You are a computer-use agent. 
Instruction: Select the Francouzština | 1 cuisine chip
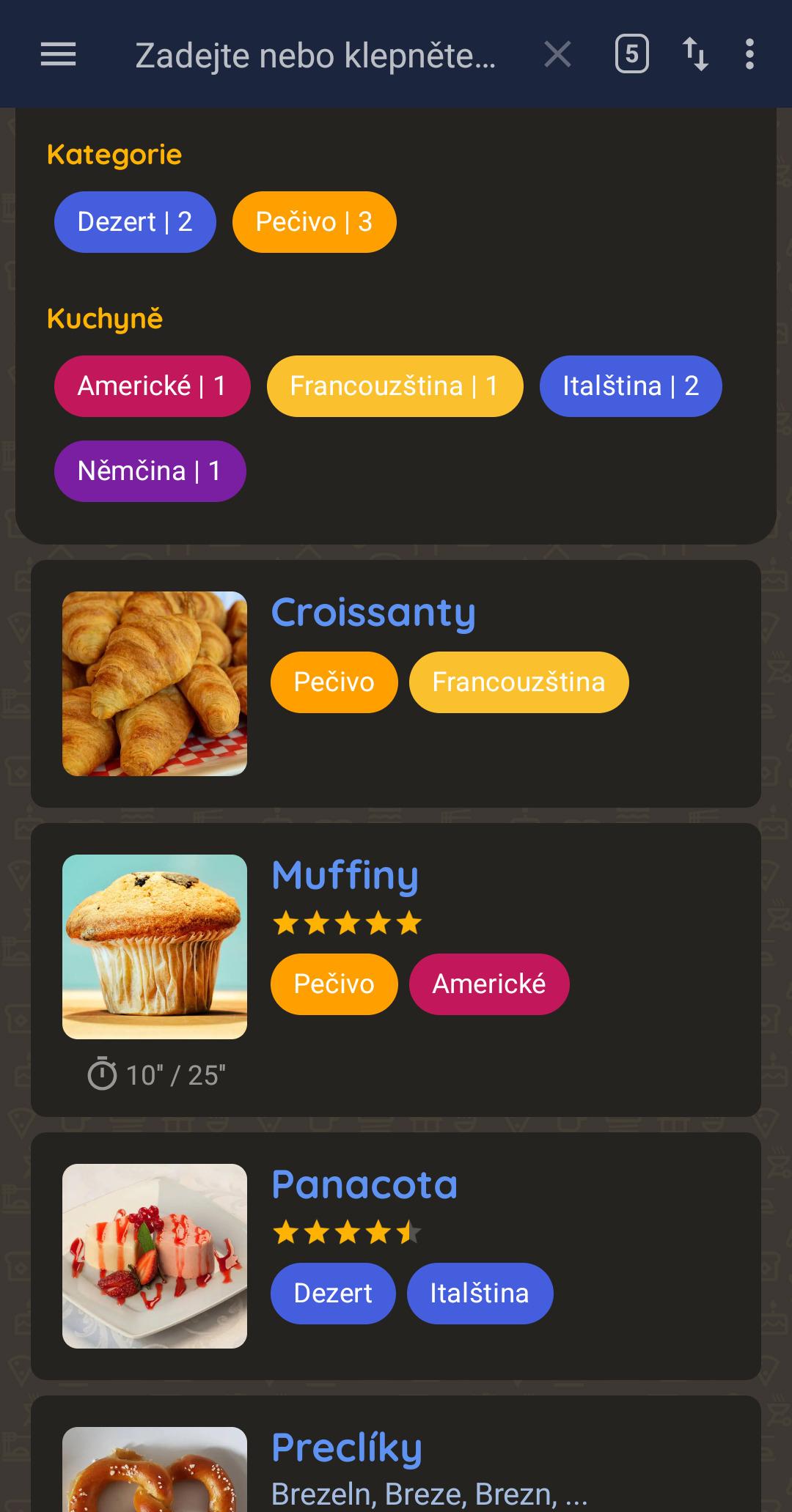pyautogui.click(x=395, y=386)
